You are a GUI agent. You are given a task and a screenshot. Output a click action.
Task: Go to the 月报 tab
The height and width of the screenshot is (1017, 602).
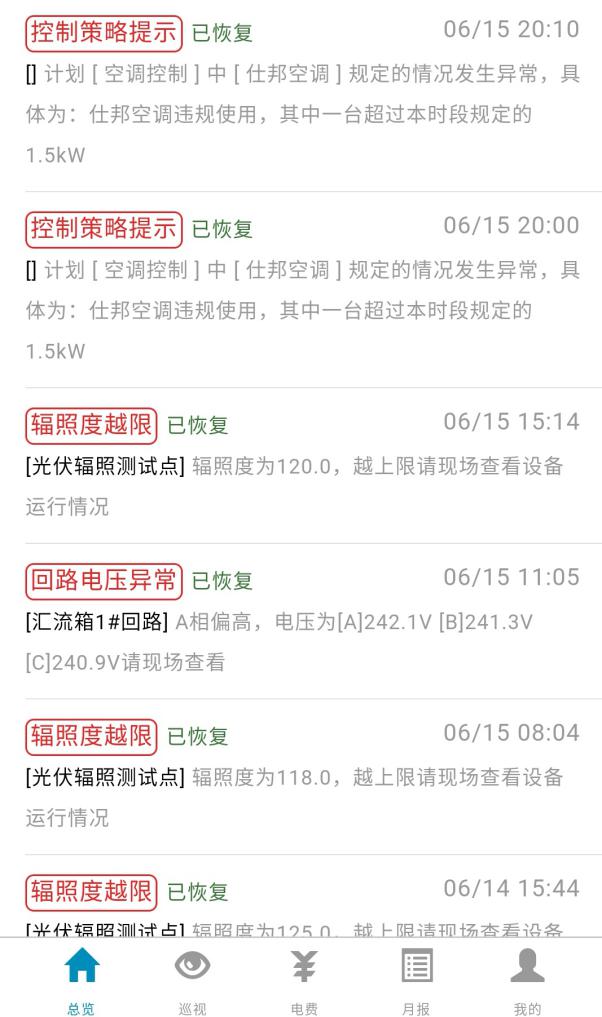(x=416, y=978)
